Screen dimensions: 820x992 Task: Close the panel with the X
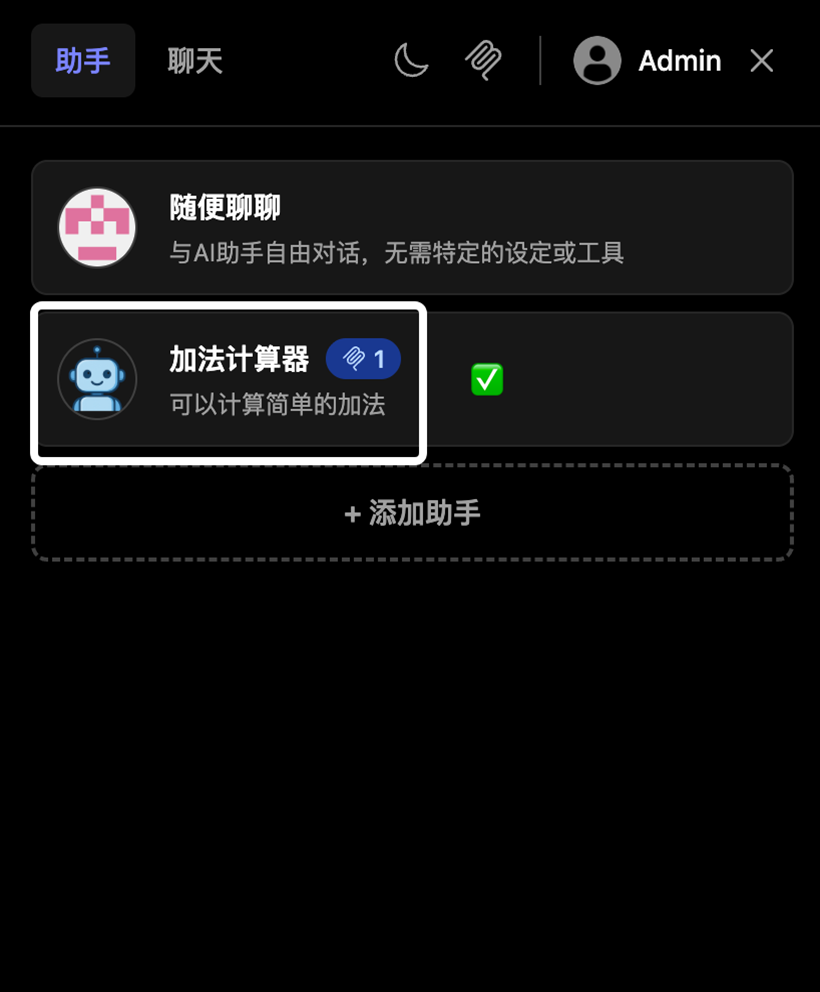[762, 61]
